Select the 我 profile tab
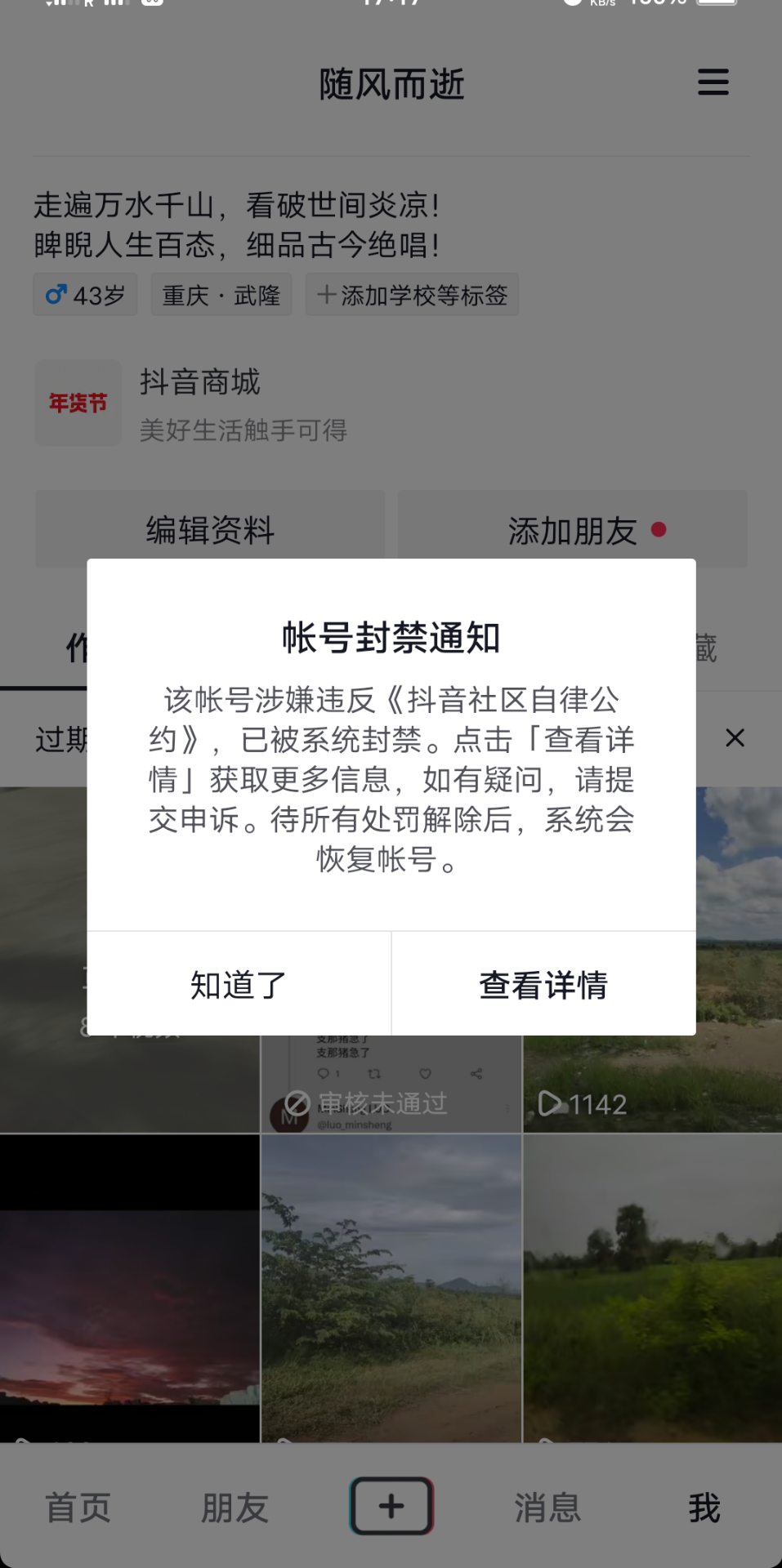Image resolution: width=782 pixels, height=1568 pixels. point(704,1508)
